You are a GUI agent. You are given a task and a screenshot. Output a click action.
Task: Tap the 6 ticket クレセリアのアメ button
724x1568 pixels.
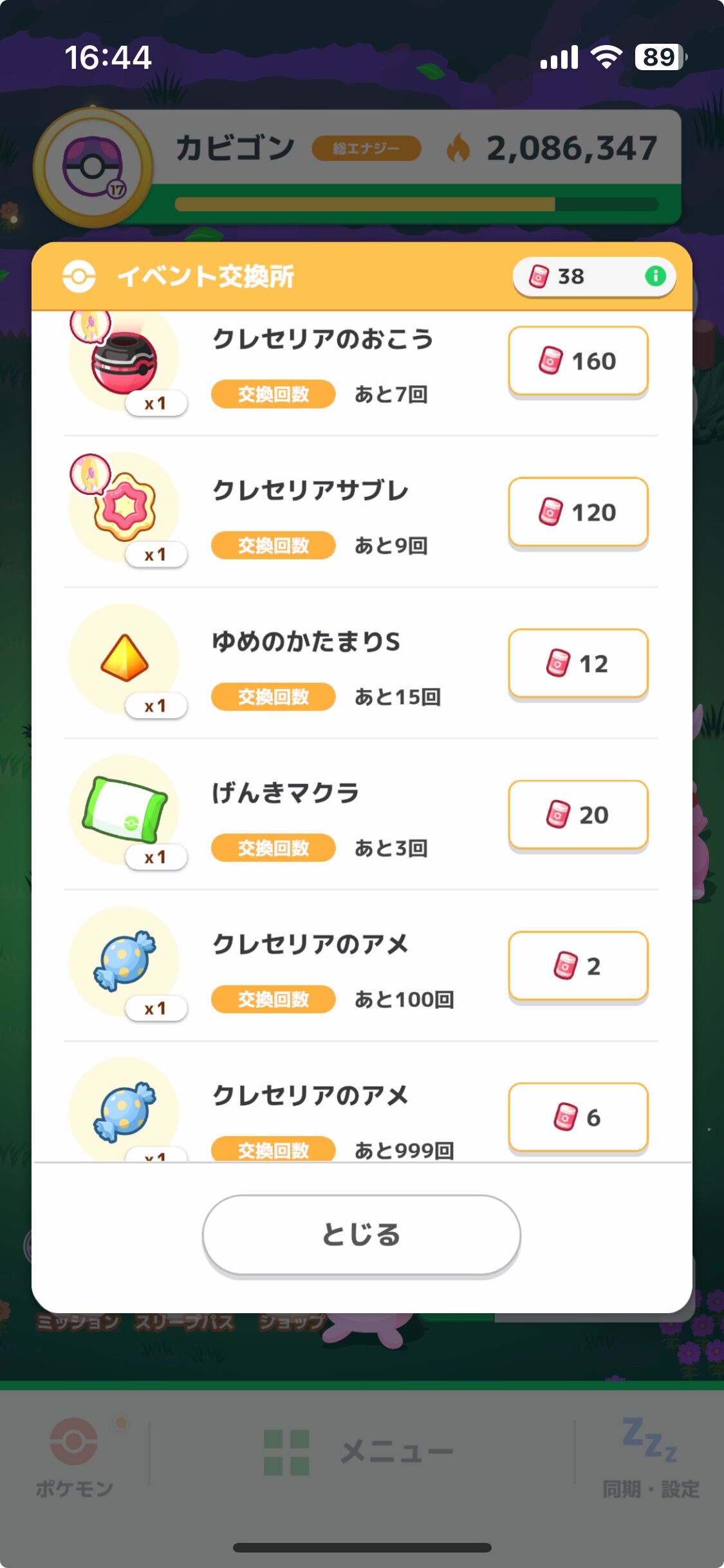(x=577, y=1117)
